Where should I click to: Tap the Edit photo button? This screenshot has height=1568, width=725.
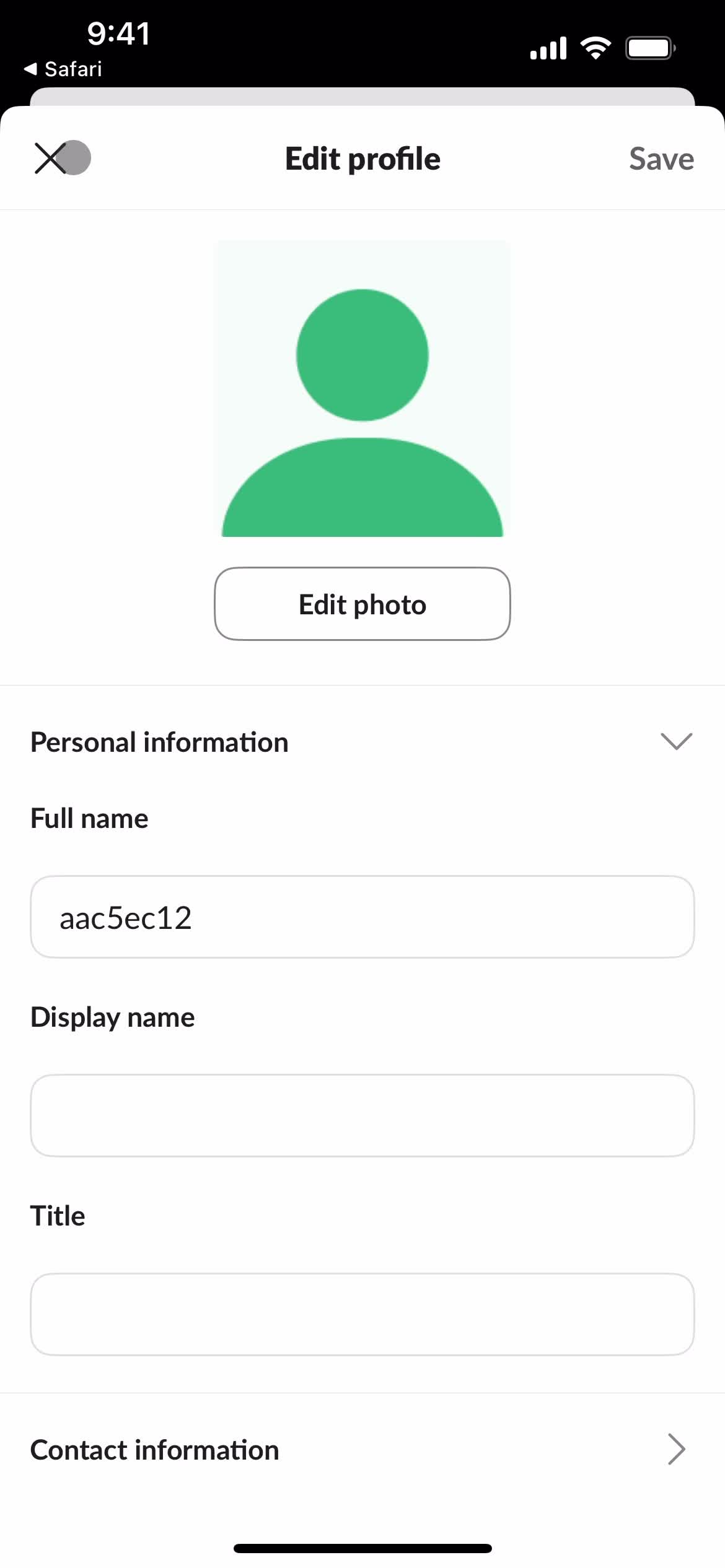pos(362,604)
